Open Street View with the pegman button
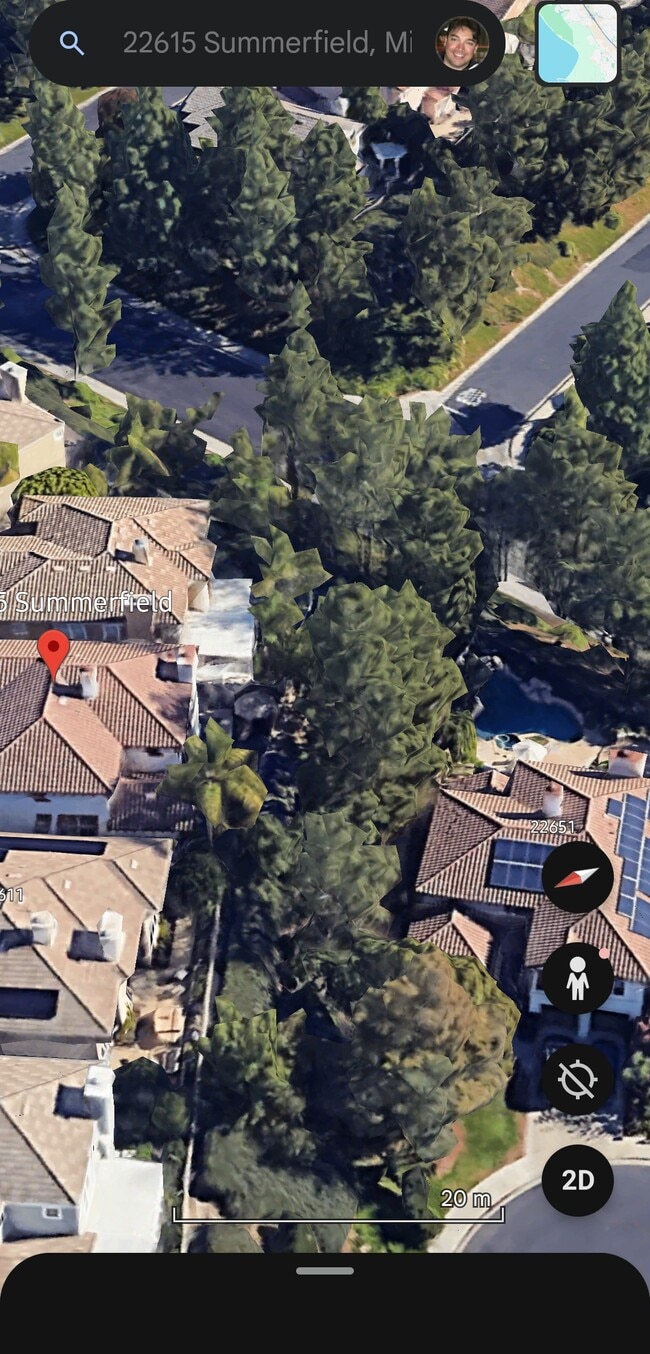The width and height of the screenshot is (650, 1354). pos(578,979)
